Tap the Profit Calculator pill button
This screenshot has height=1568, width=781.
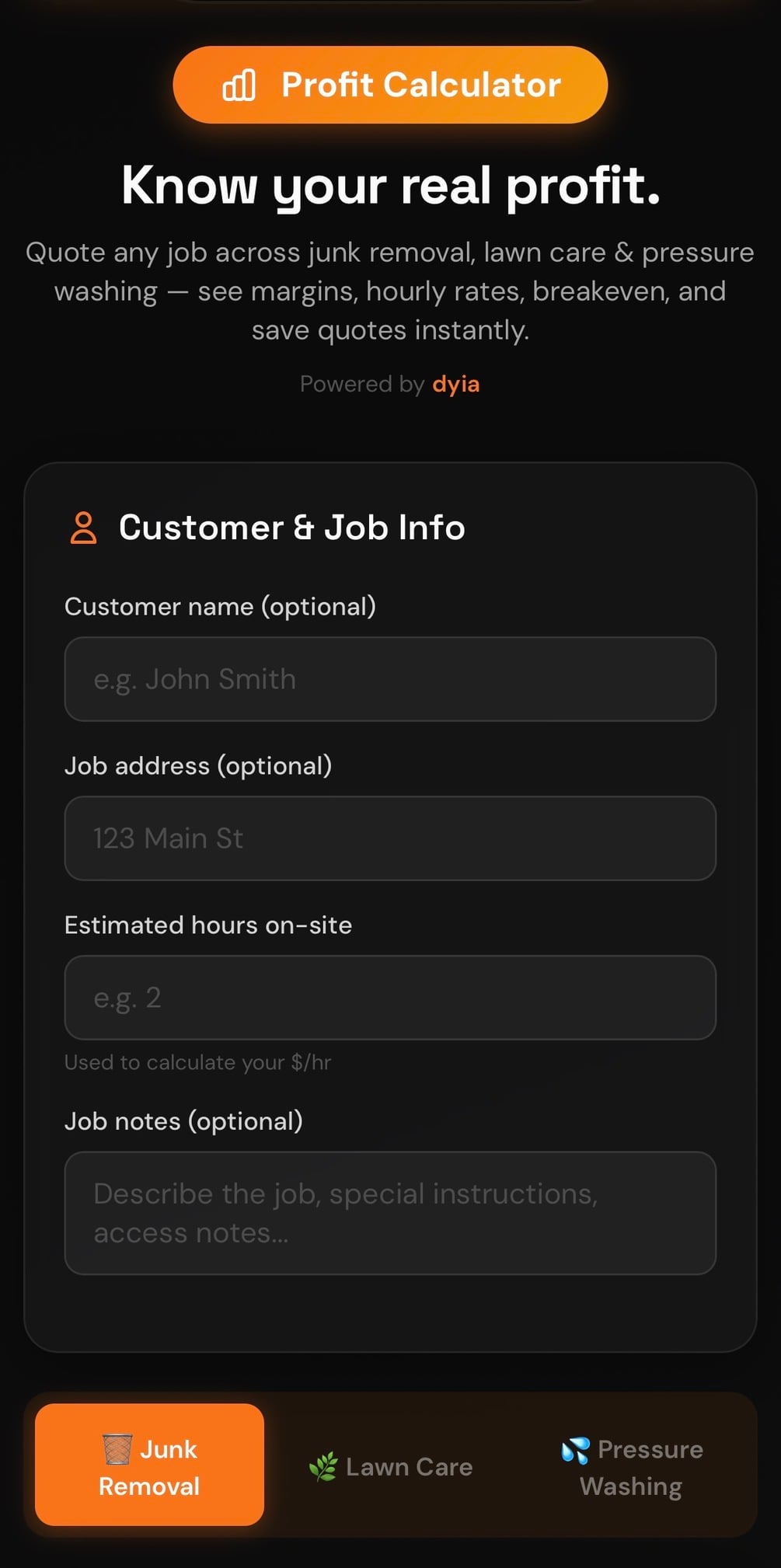[x=390, y=85]
